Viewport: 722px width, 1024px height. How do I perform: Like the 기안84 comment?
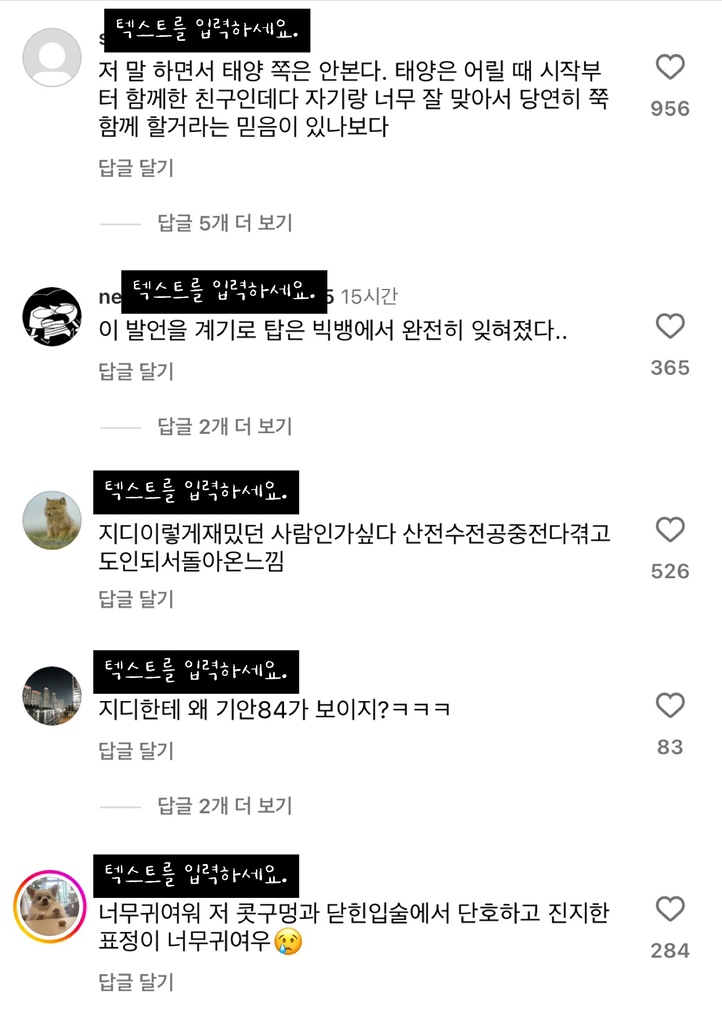coord(669,706)
